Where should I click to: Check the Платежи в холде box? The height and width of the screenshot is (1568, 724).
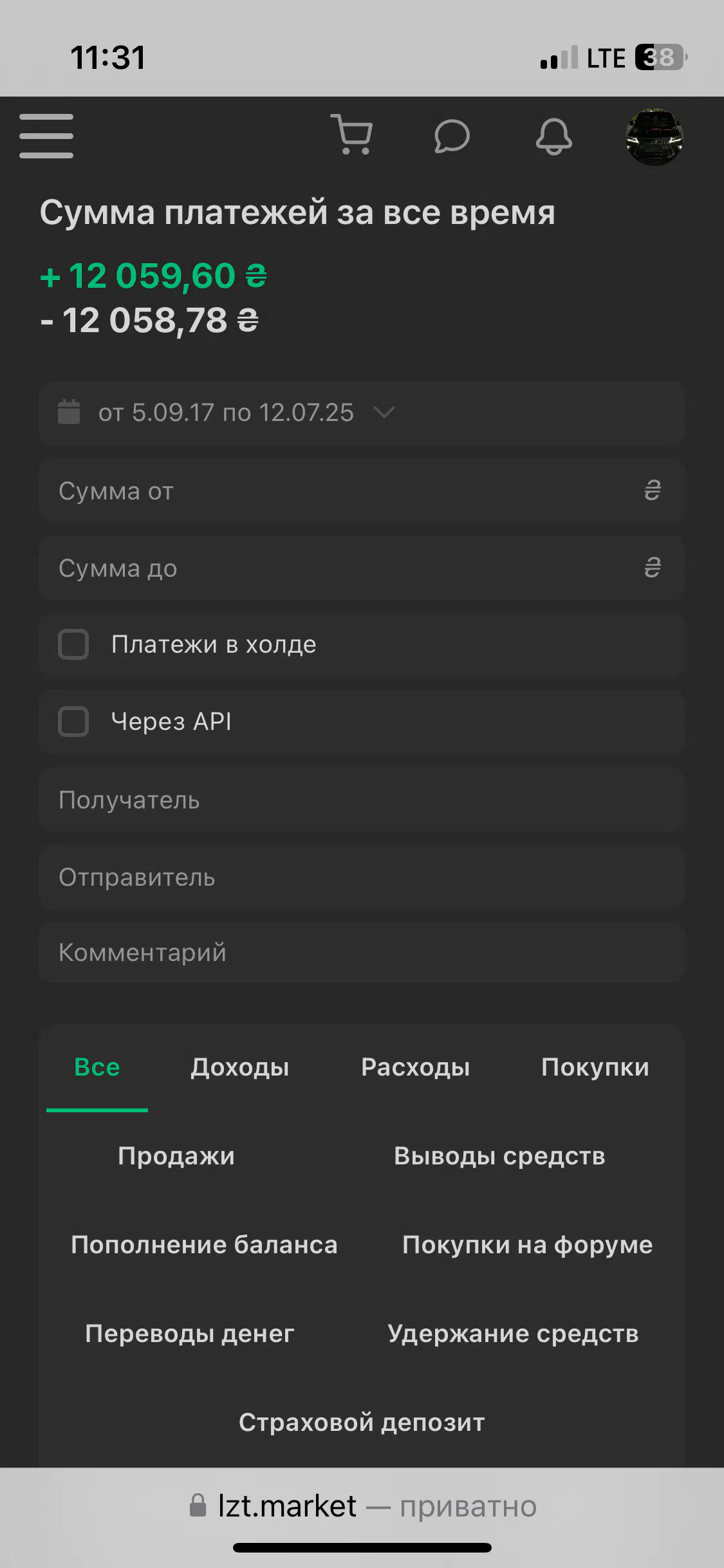[x=73, y=644]
